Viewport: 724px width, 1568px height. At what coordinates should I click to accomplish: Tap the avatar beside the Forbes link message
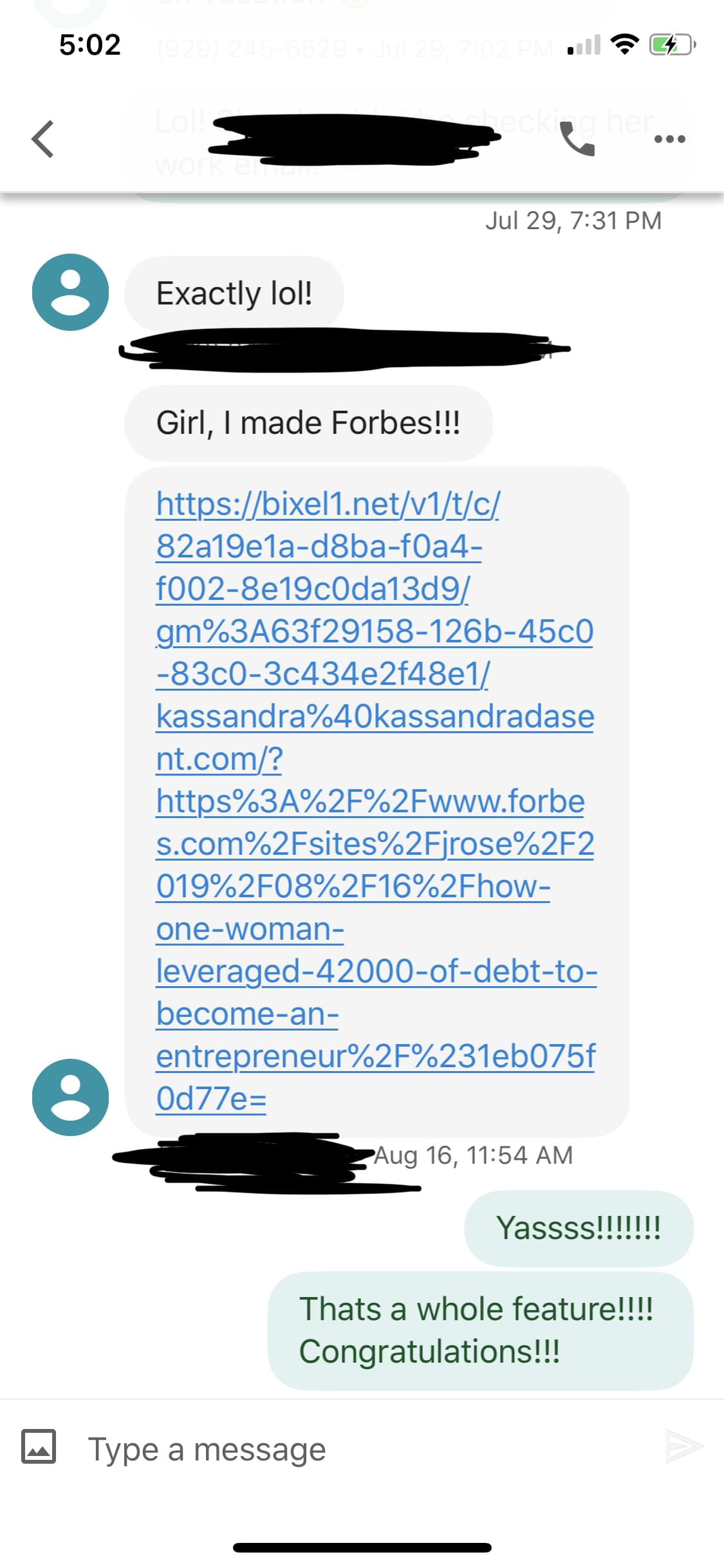point(70,1097)
